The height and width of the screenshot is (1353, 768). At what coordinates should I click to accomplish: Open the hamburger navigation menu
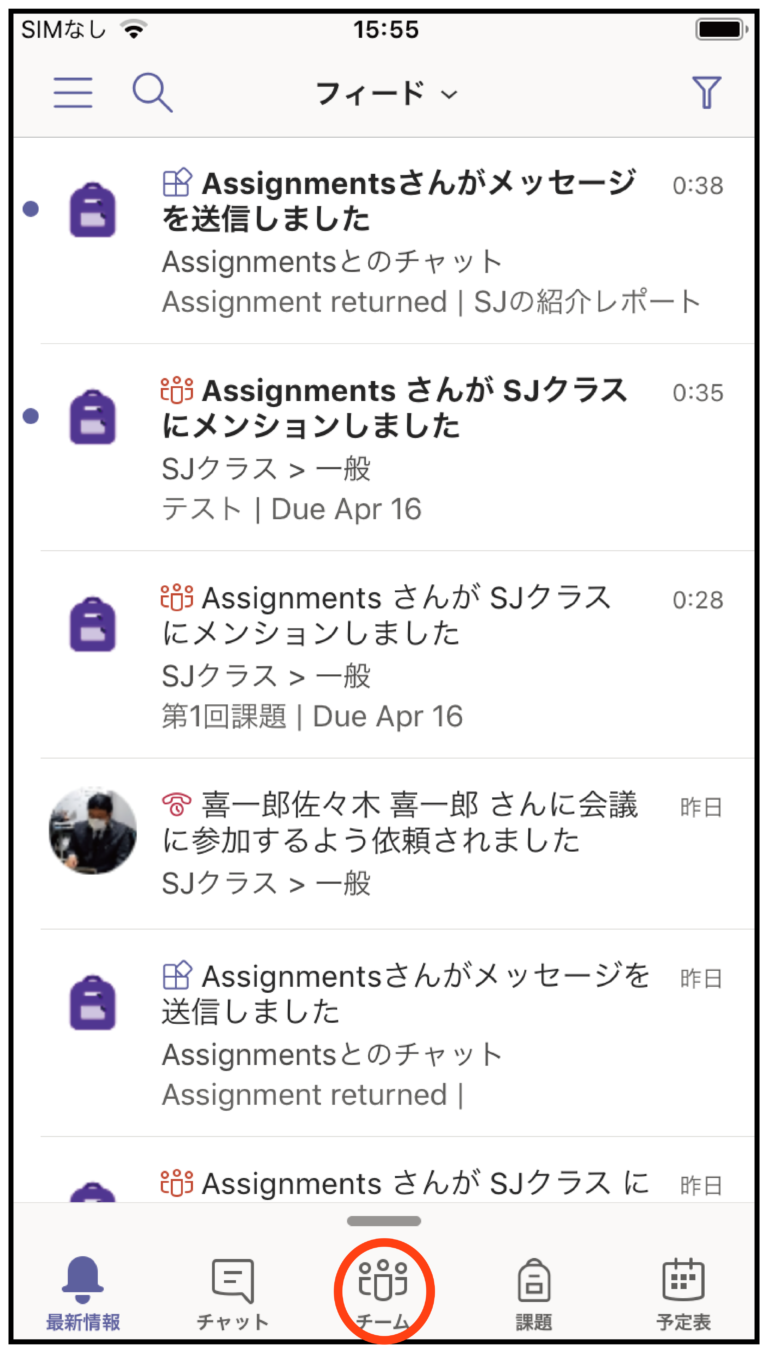[x=72, y=91]
